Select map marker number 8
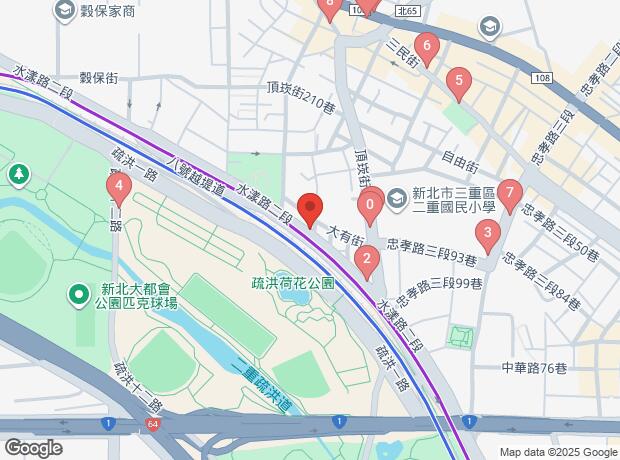This screenshot has width=620, height=460. coord(330,6)
